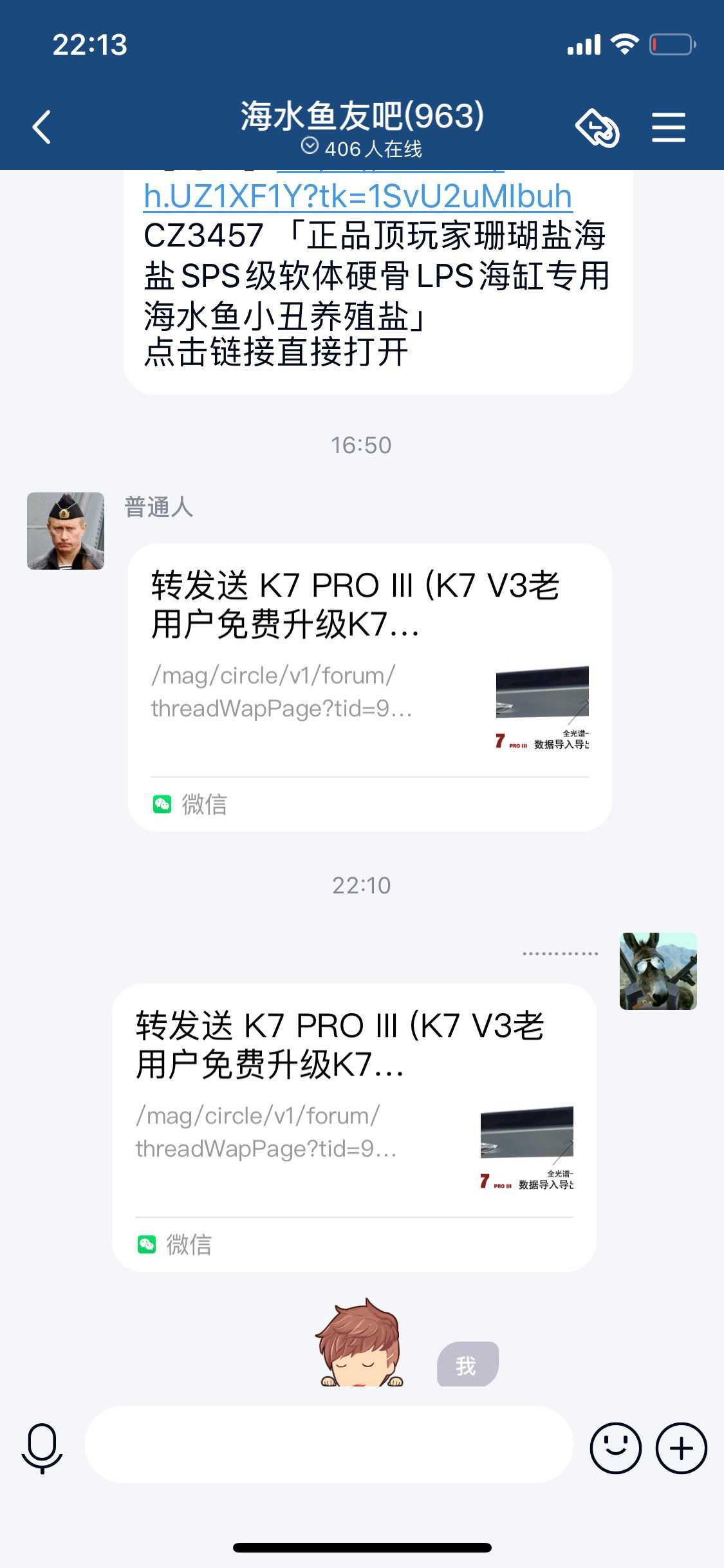Focus the message text field
The image size is (724, 1568).
click(x=328, y=1444)
